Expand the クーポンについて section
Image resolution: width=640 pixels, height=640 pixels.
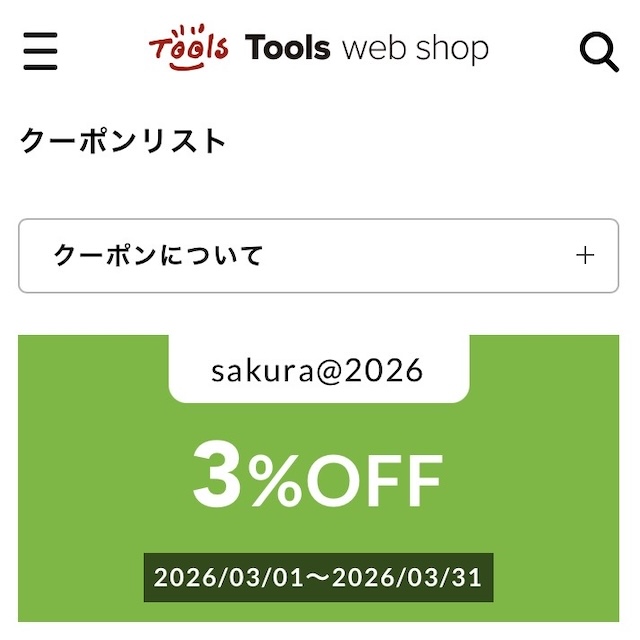click(x=318, y=255)
